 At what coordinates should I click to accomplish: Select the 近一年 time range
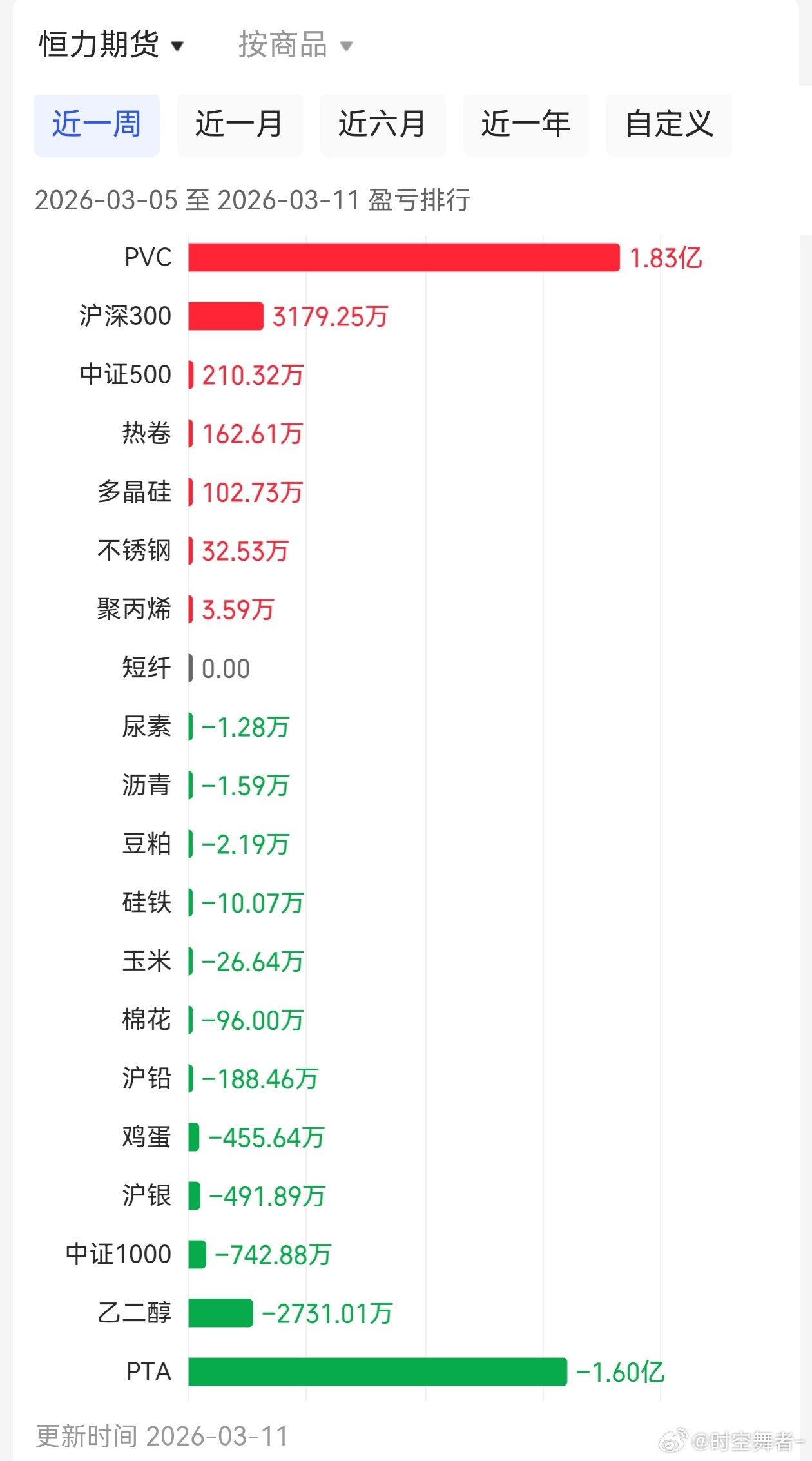525,125
